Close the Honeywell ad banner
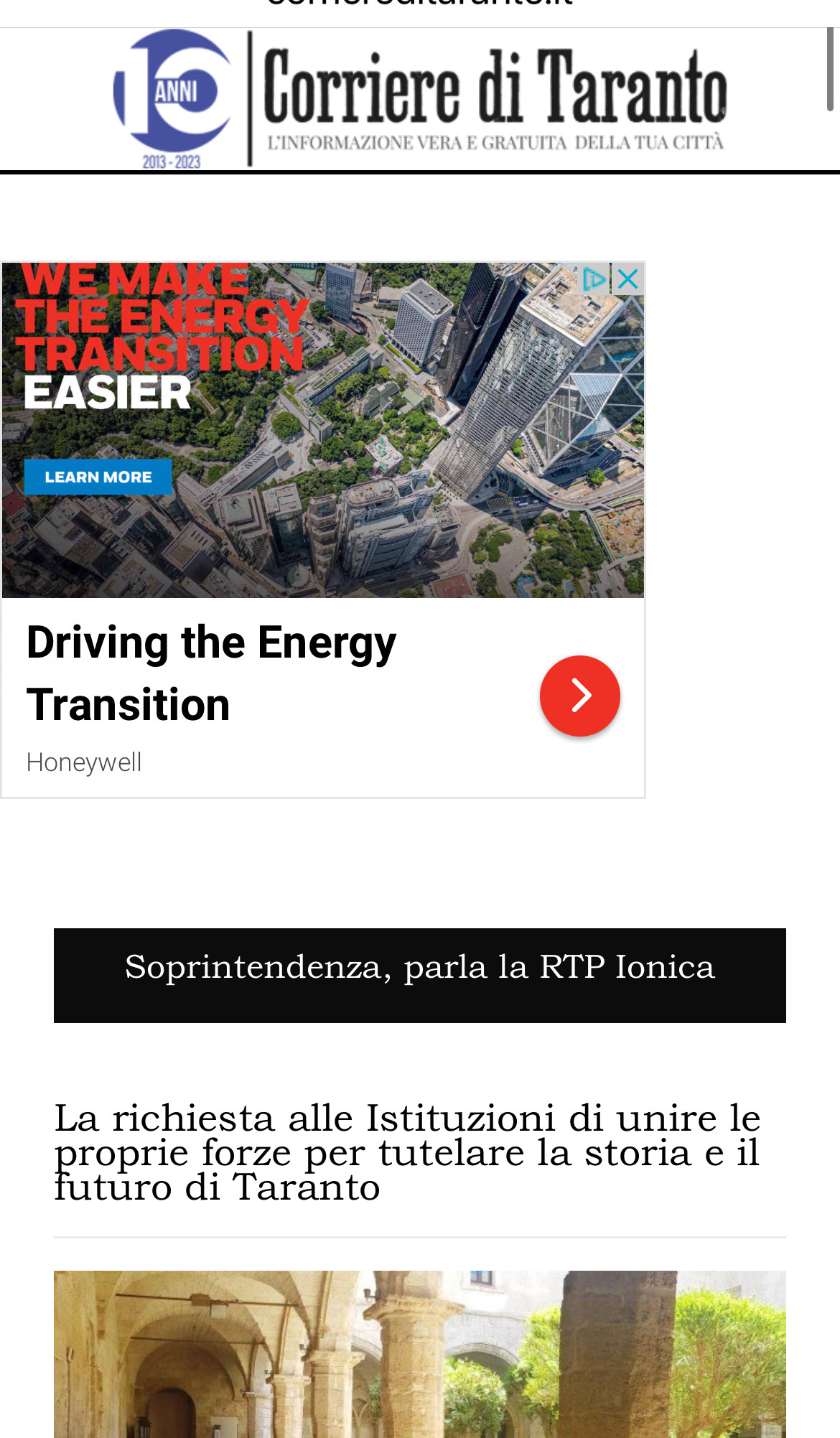Image resolution: width=840 pixels, height=1438 pixels. (x=628, y=279)
